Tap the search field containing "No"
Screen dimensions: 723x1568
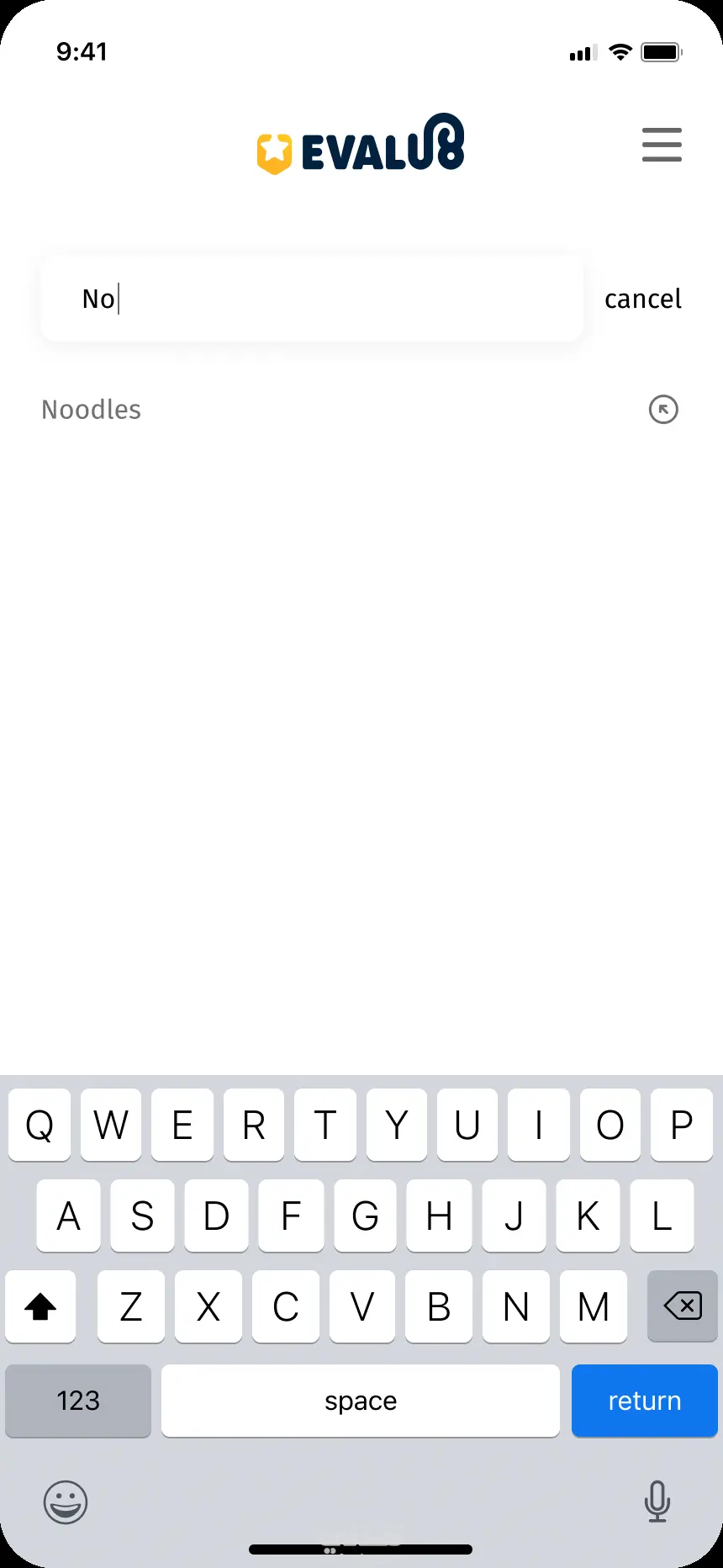[x=311, y=299]
